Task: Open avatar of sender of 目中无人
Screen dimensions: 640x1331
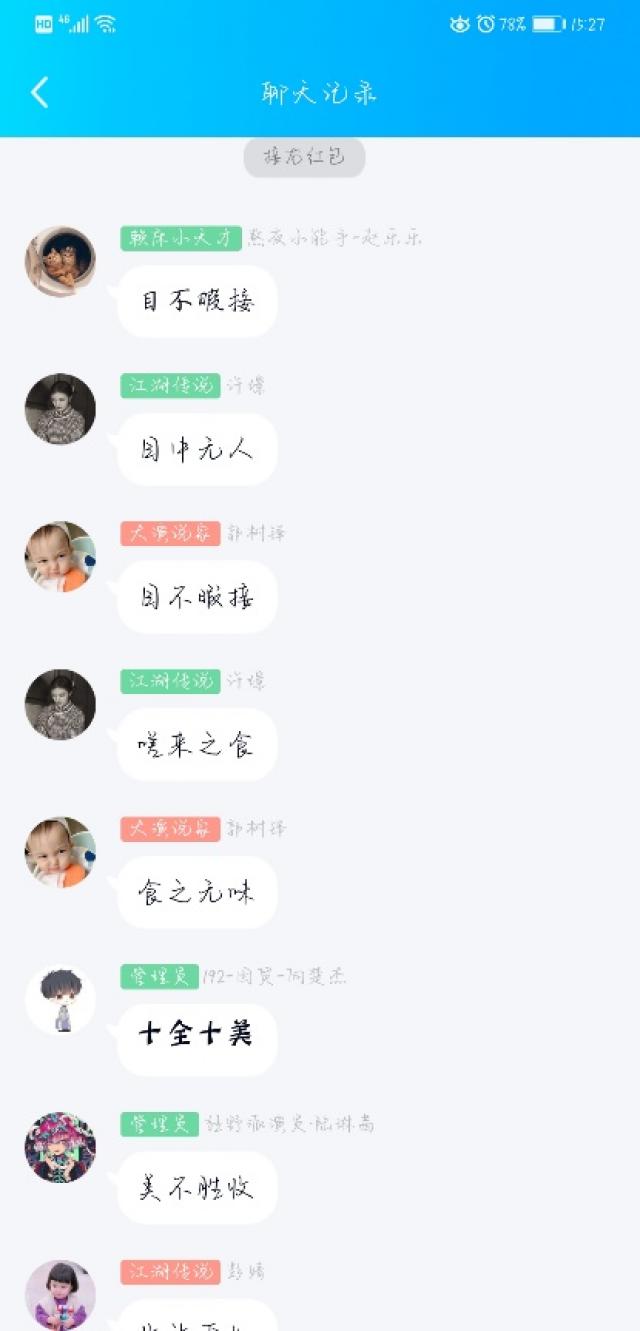Action: coord(60,409)
